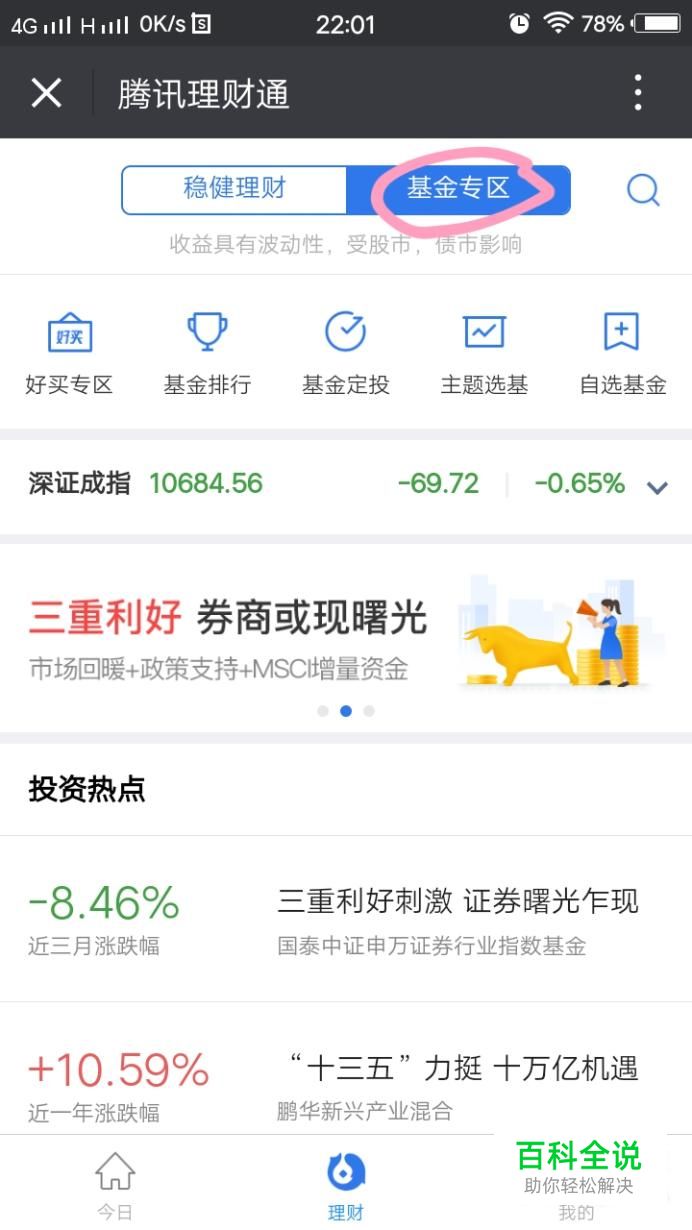Open the 三重利好 券商或现曙光 banner
692x1230 pixels.
(x=346, y=638)
